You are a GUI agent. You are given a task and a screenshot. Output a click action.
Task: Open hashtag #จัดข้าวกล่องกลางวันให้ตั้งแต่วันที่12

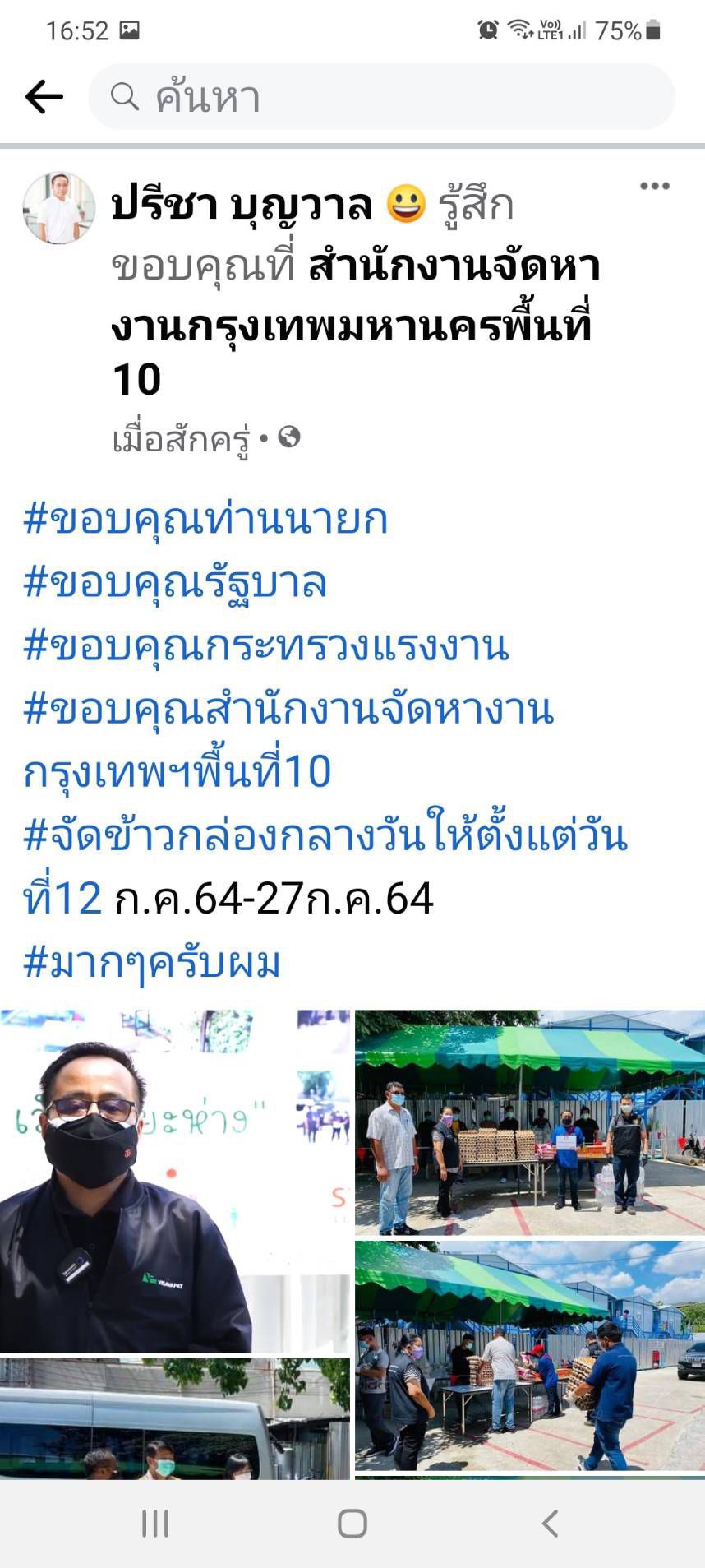point(325,836)
